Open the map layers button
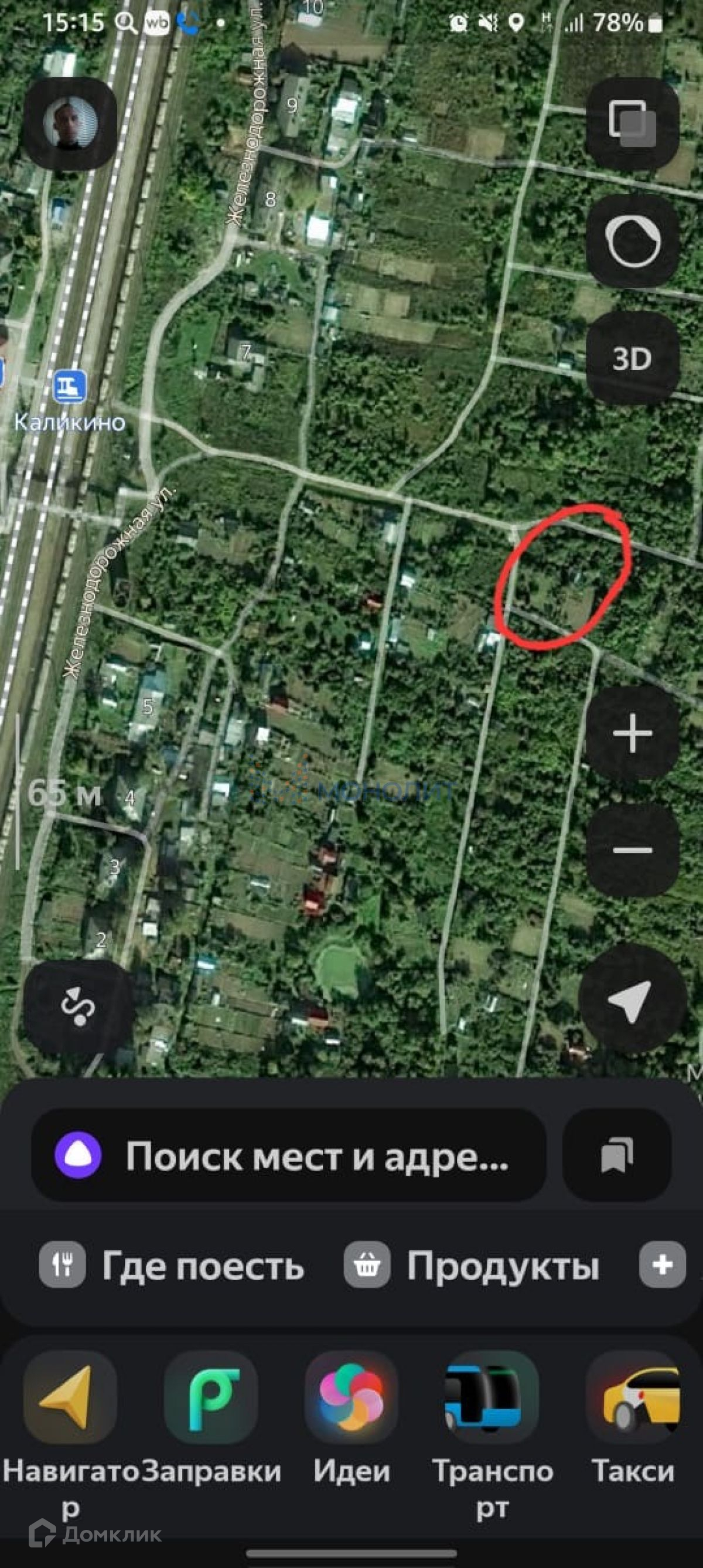Viewport: 703px width, 1568px height. (633, 123)
